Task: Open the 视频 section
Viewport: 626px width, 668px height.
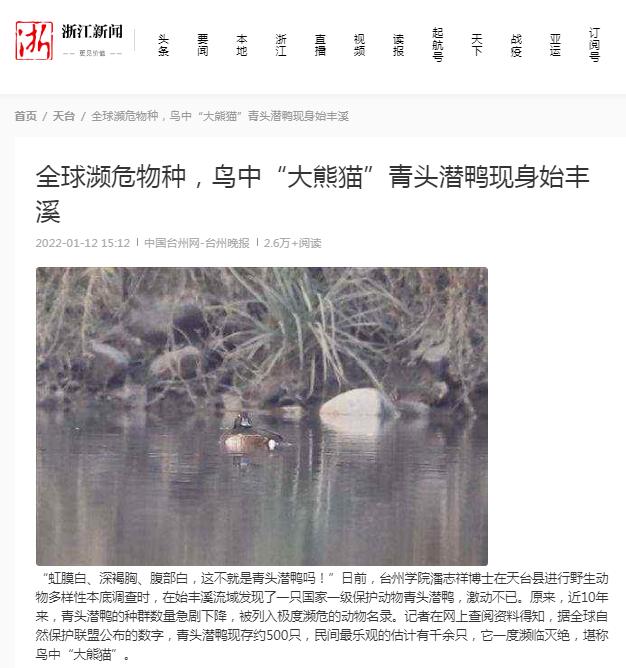Action: tap(359, 45)
